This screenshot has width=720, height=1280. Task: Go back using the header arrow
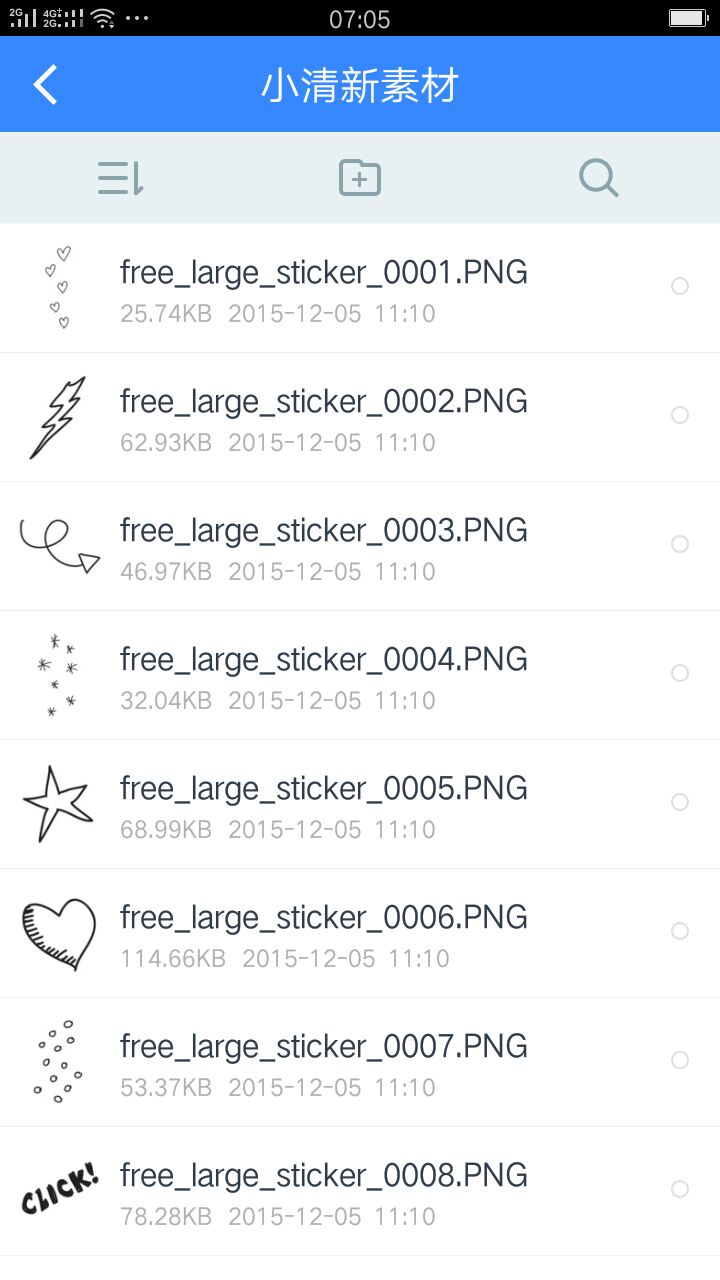coord(46,85)
